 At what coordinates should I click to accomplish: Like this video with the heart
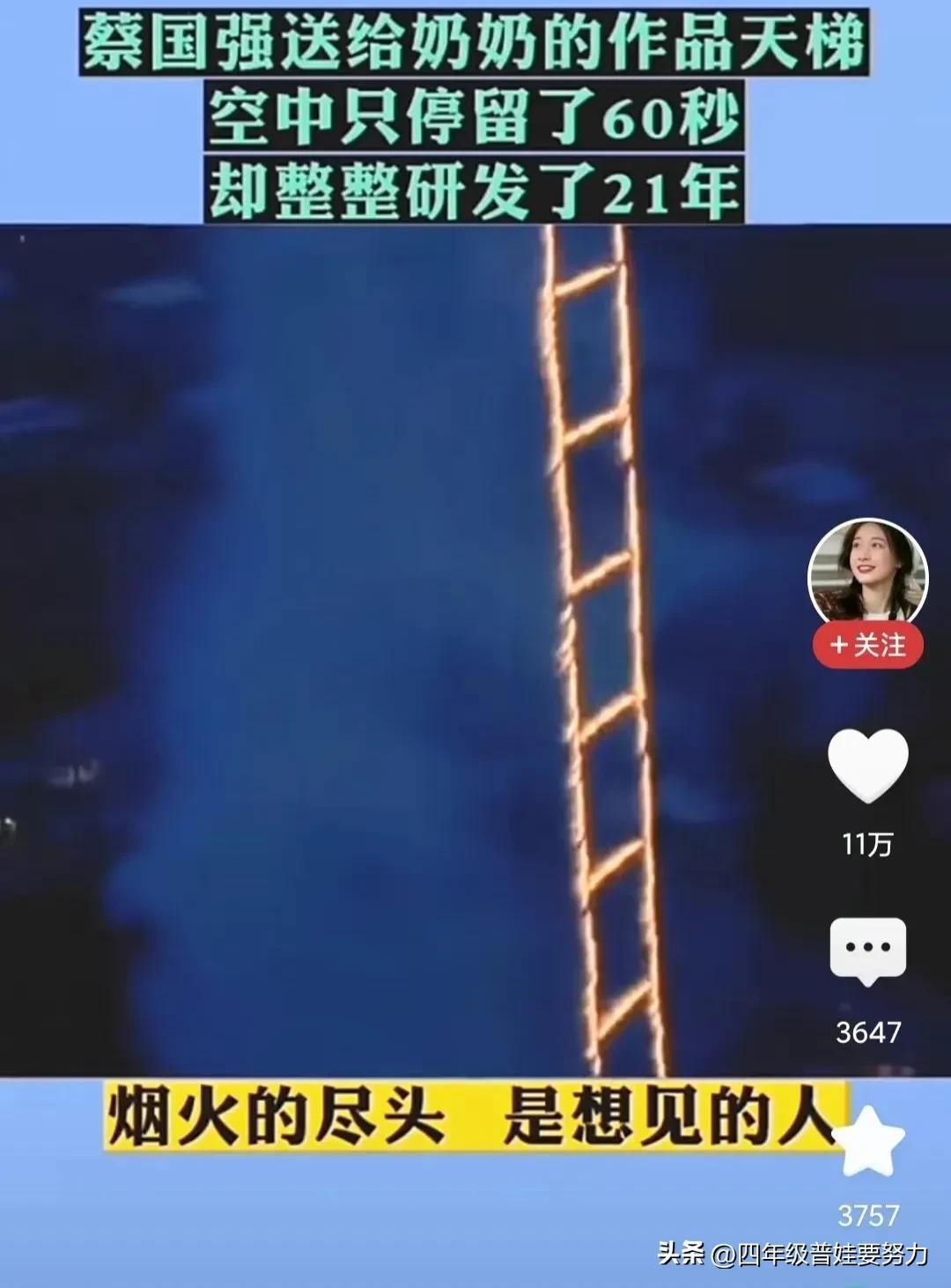coord(867,765)
